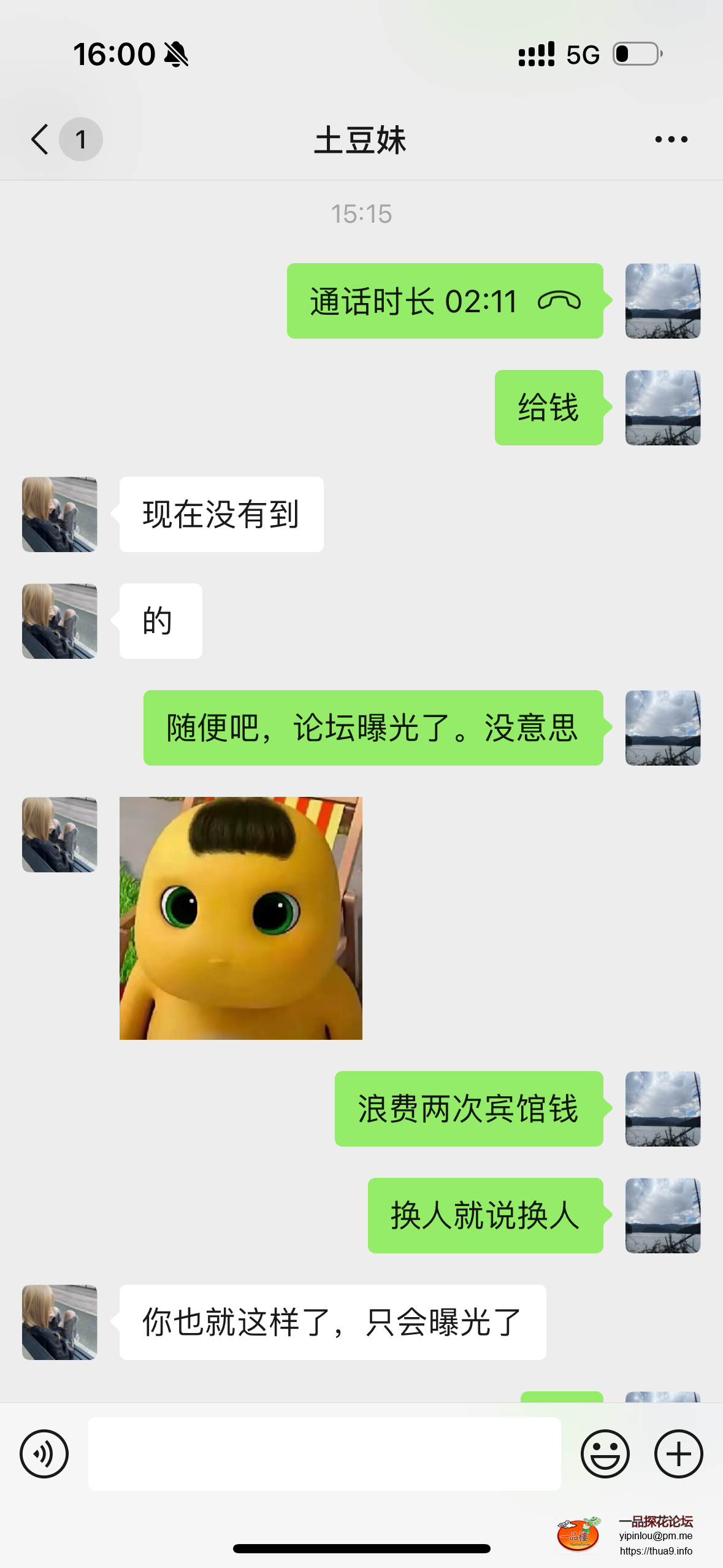Call back from the 02:11 call record
This screenshot has height=1568, width=723.
(445, 301)
